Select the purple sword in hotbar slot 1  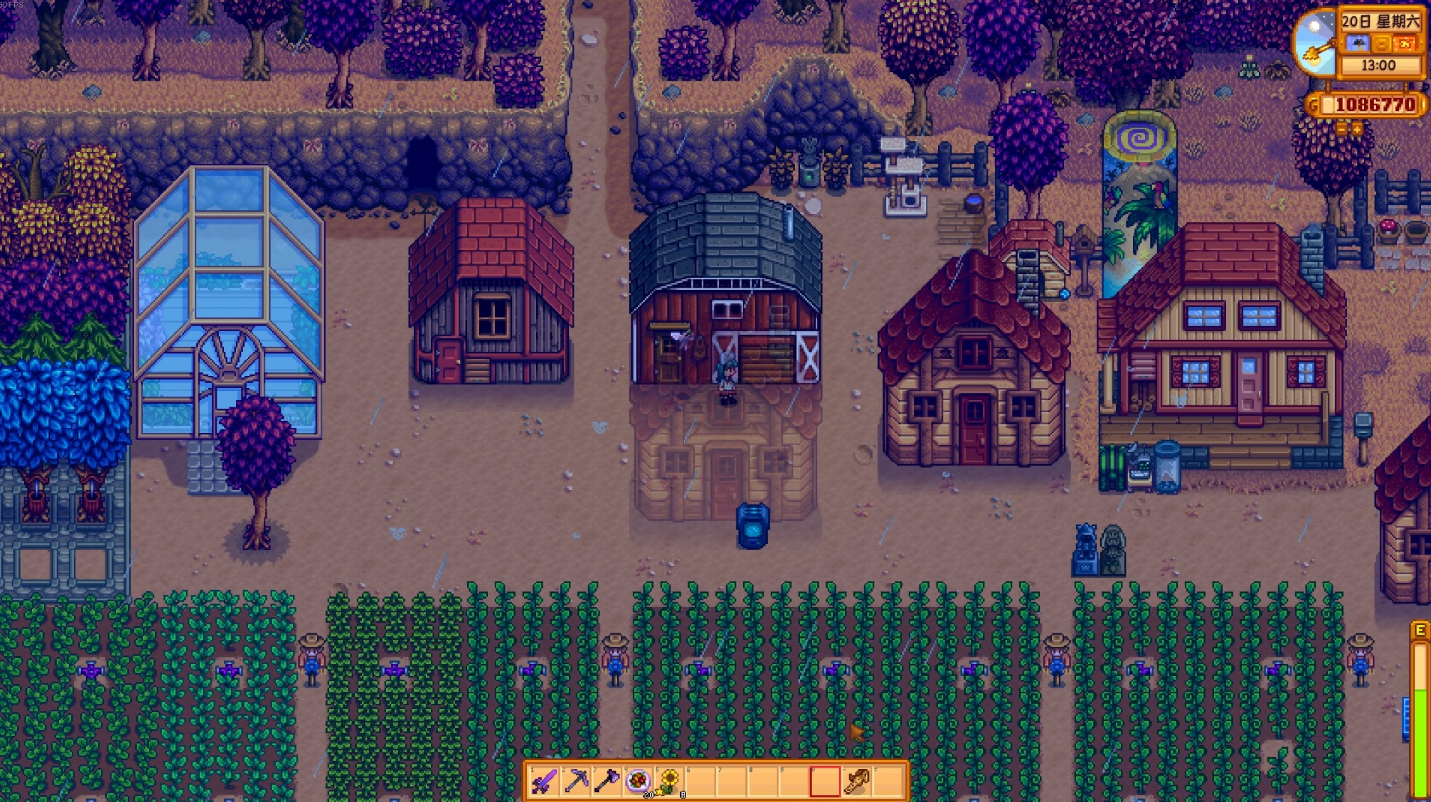tap(545, 781)
